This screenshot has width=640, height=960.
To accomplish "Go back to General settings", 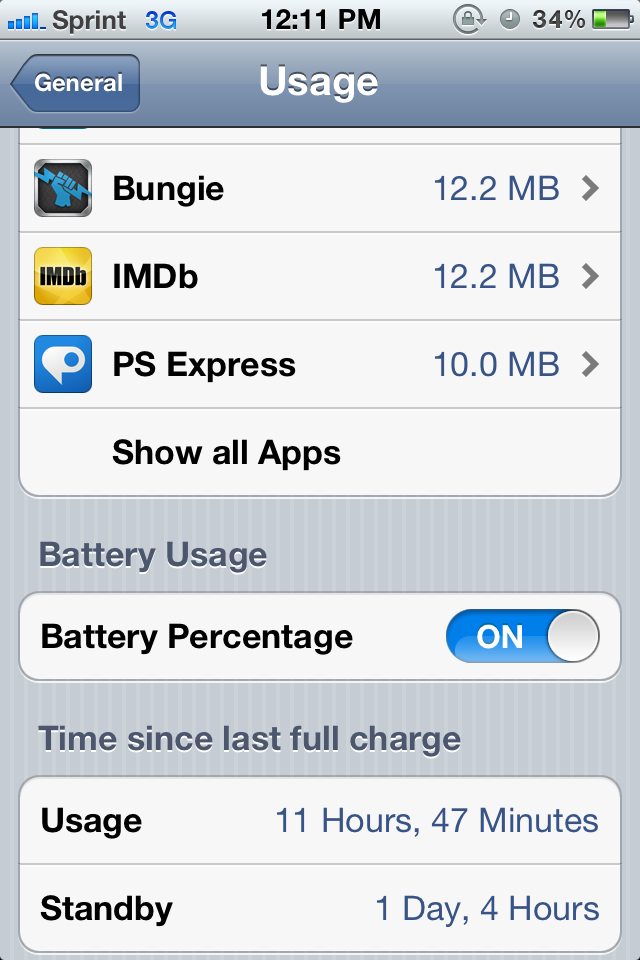I will click(x=75, y=83).
